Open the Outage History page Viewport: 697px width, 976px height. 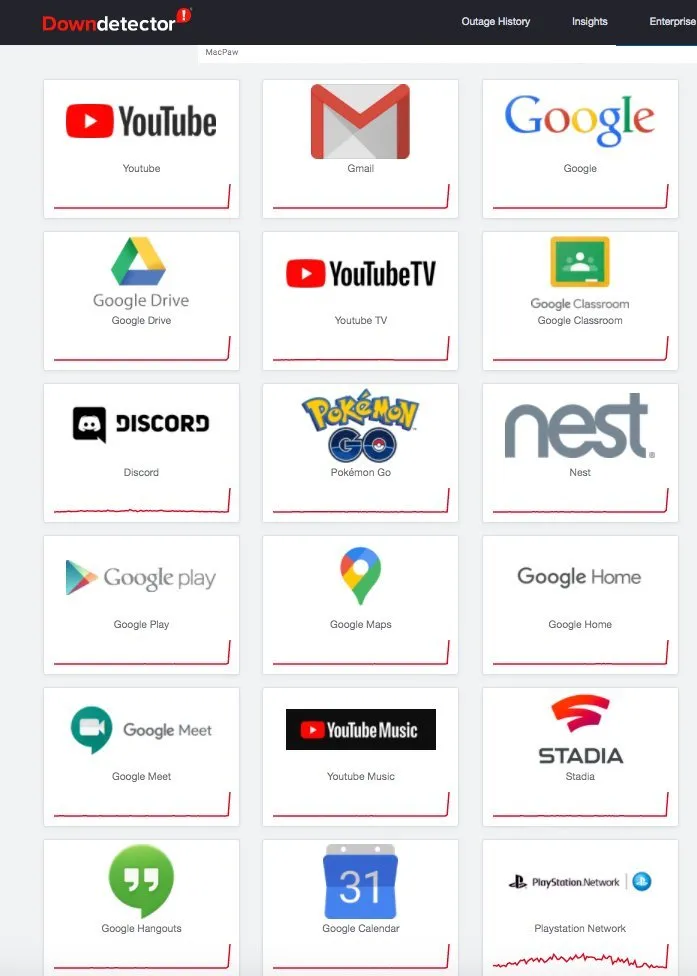(495, 21)
